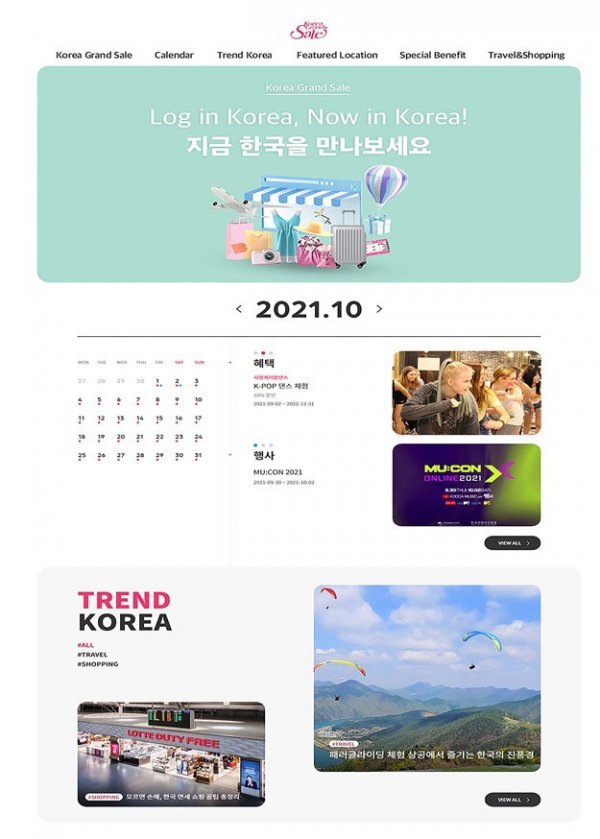The height and width of the screenshot is (839, 600).
Task: Tap VIEW ALL in Trend Korea section
Action: (512, 799)
